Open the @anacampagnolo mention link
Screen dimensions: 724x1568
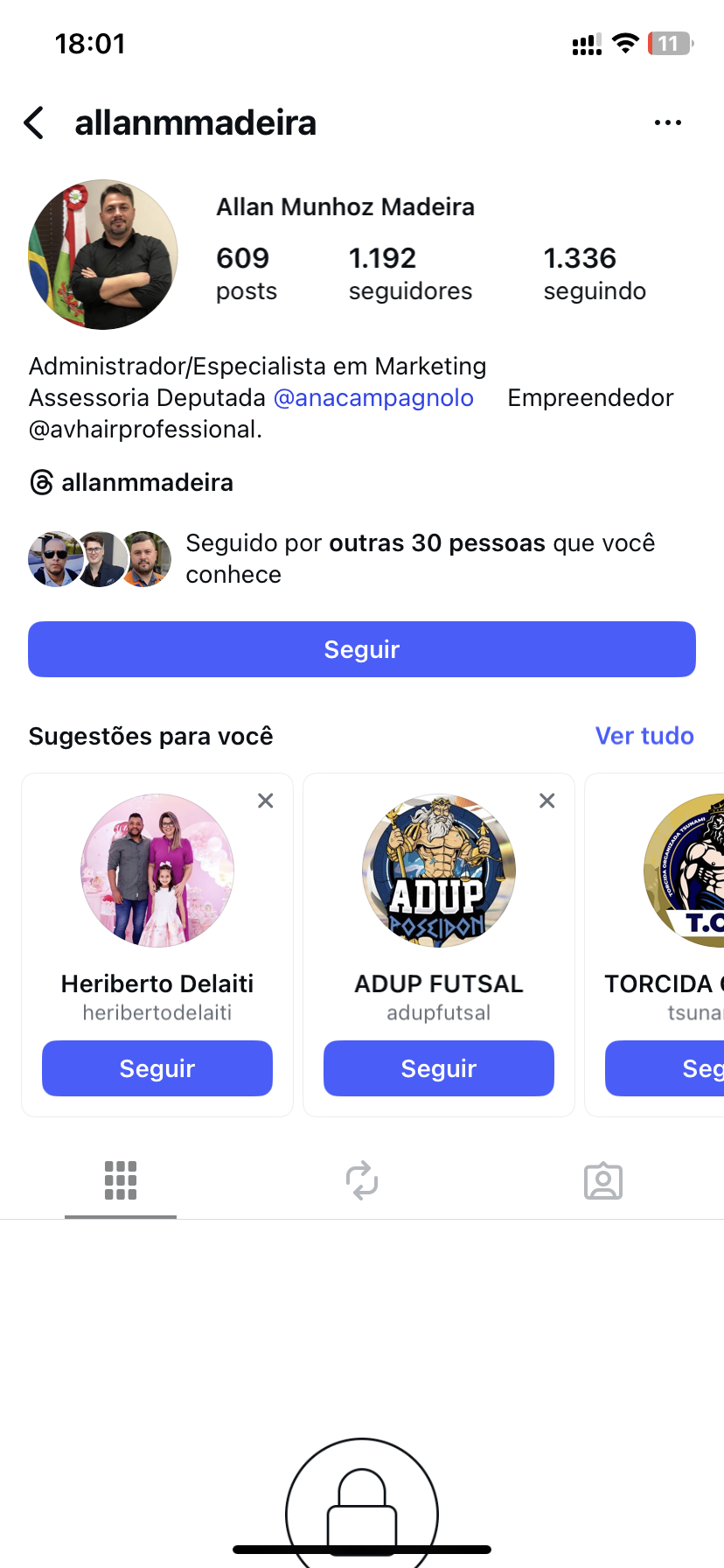[x=373, y=398]
